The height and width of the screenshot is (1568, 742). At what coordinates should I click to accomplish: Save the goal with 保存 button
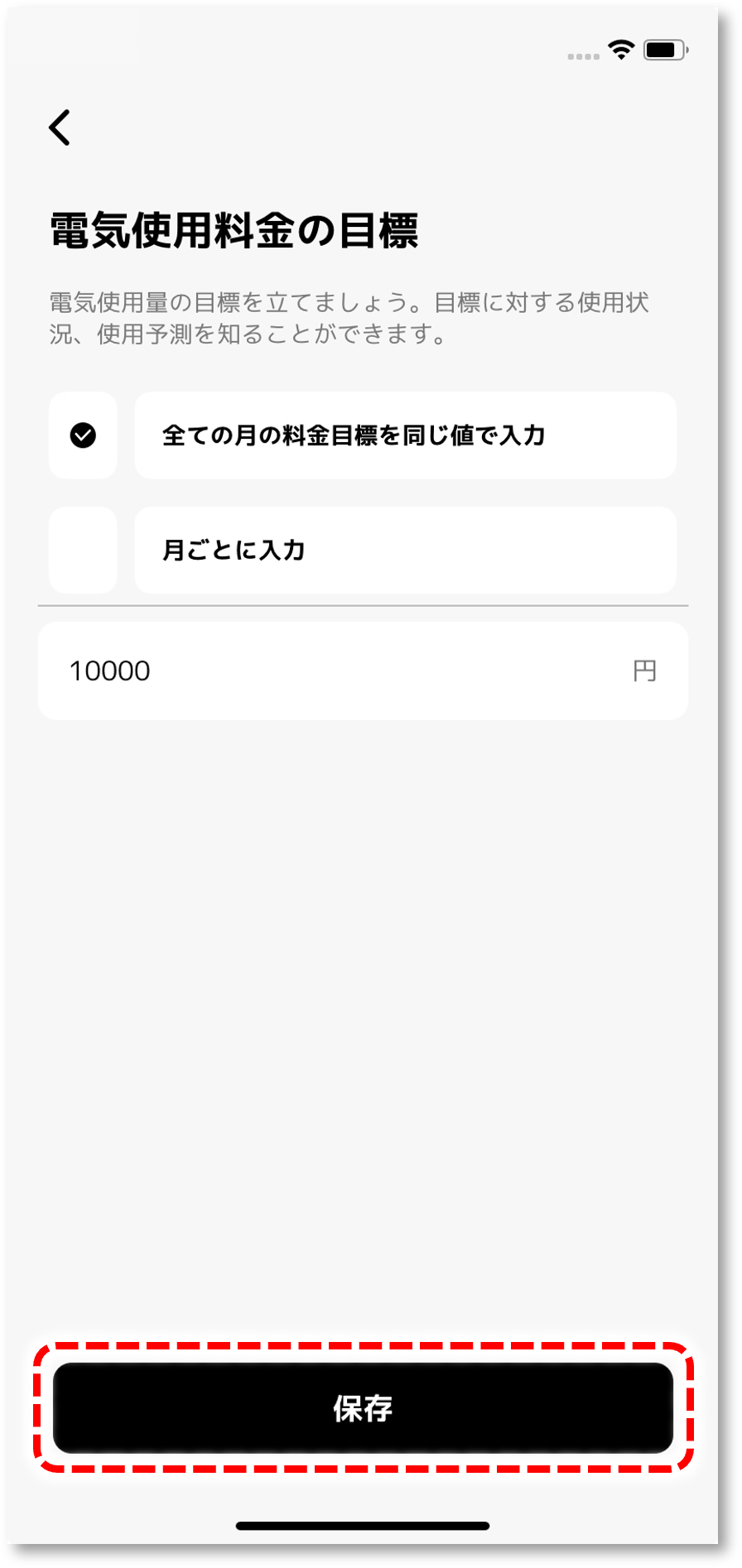pos(363,1407)
